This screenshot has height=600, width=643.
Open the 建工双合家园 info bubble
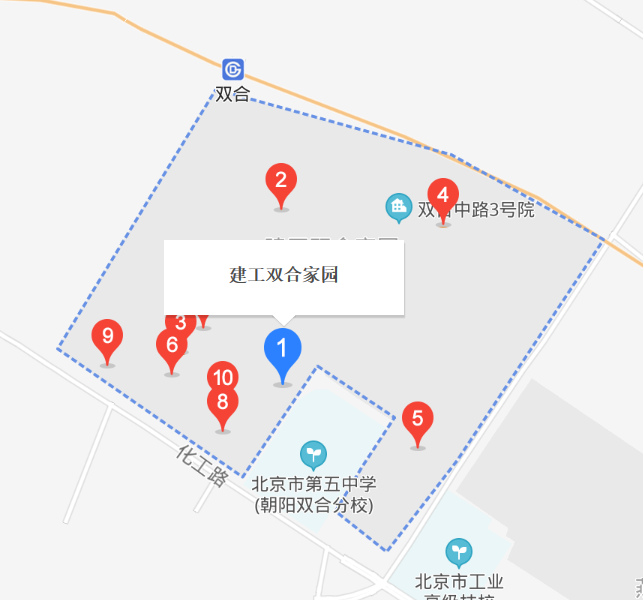(284, 276)
